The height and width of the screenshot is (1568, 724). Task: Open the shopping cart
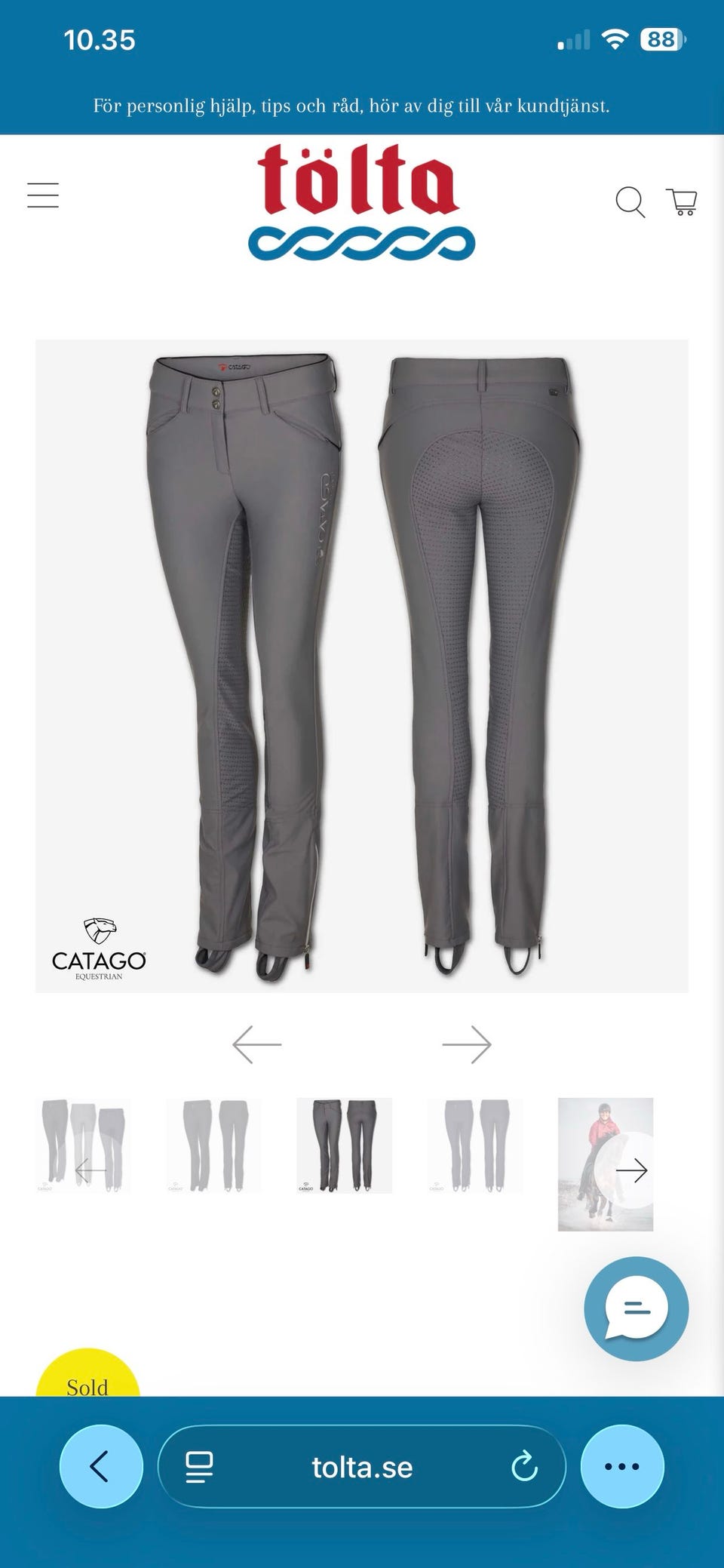[x=682, y=202]
